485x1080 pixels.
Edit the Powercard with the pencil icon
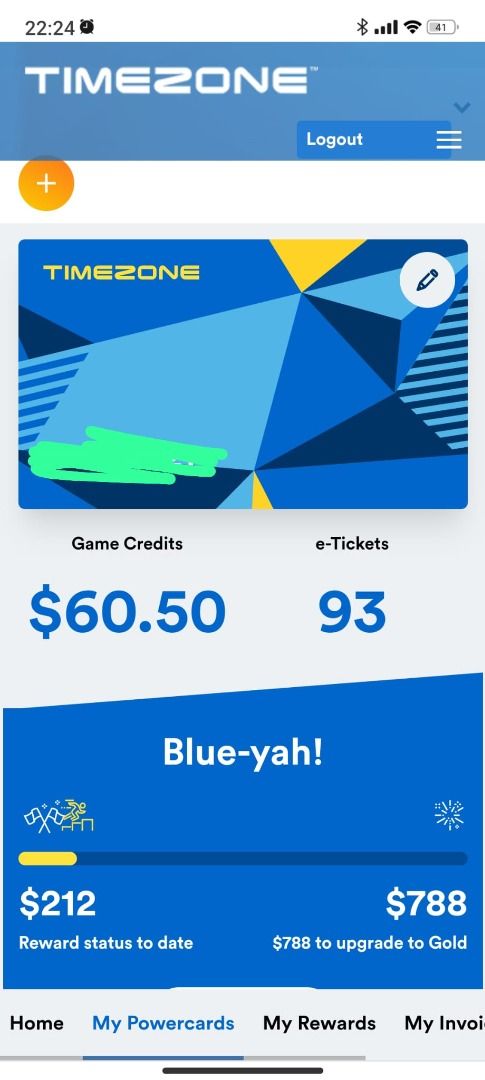click(x=427, y=280)
